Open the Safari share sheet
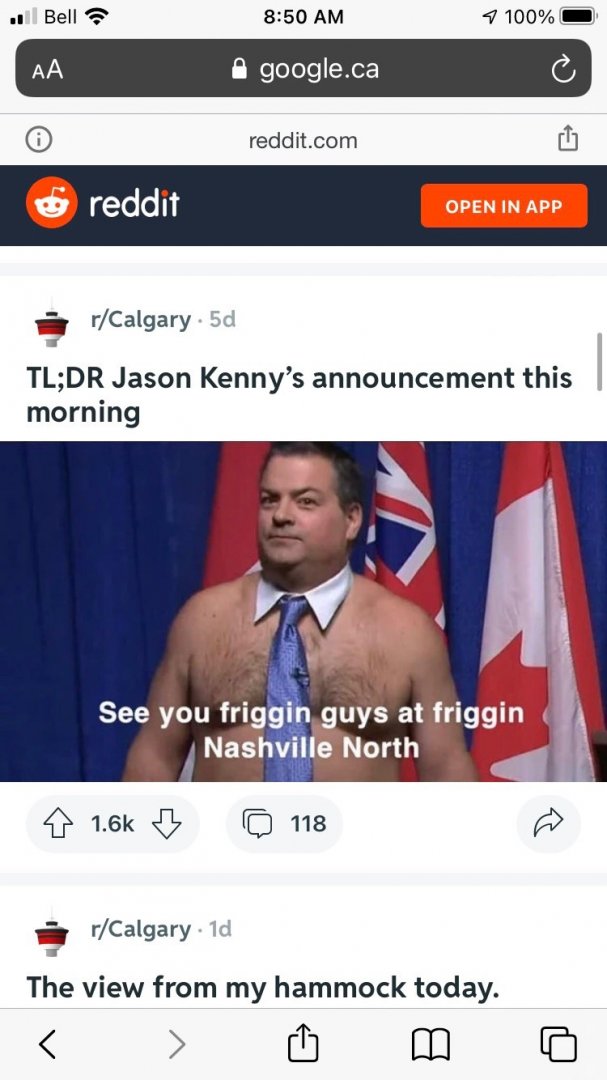The image size is (607, 1080). 303,1043
